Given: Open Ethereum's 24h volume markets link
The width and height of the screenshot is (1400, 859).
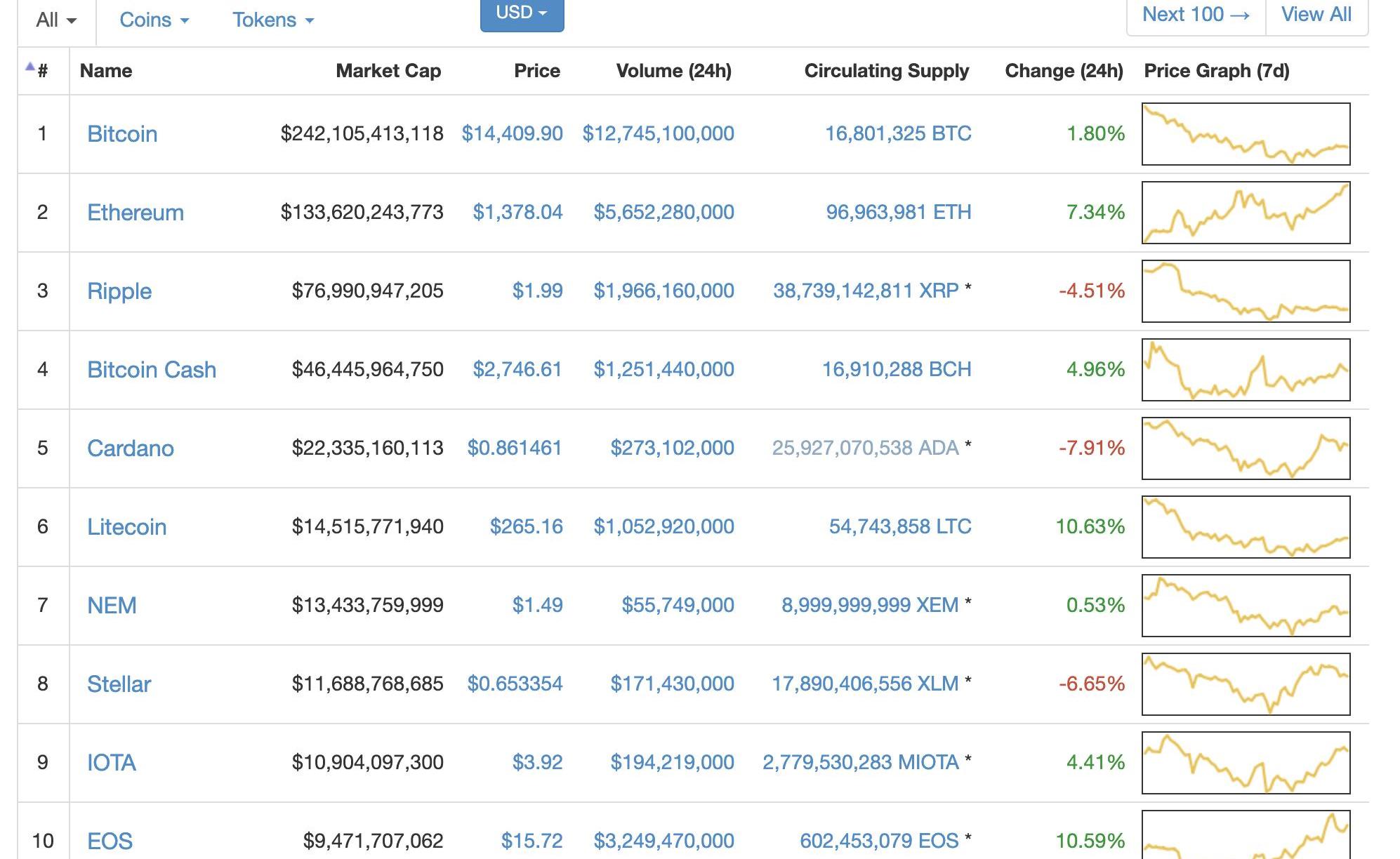Looking at the screenshot, I should 663,212.
